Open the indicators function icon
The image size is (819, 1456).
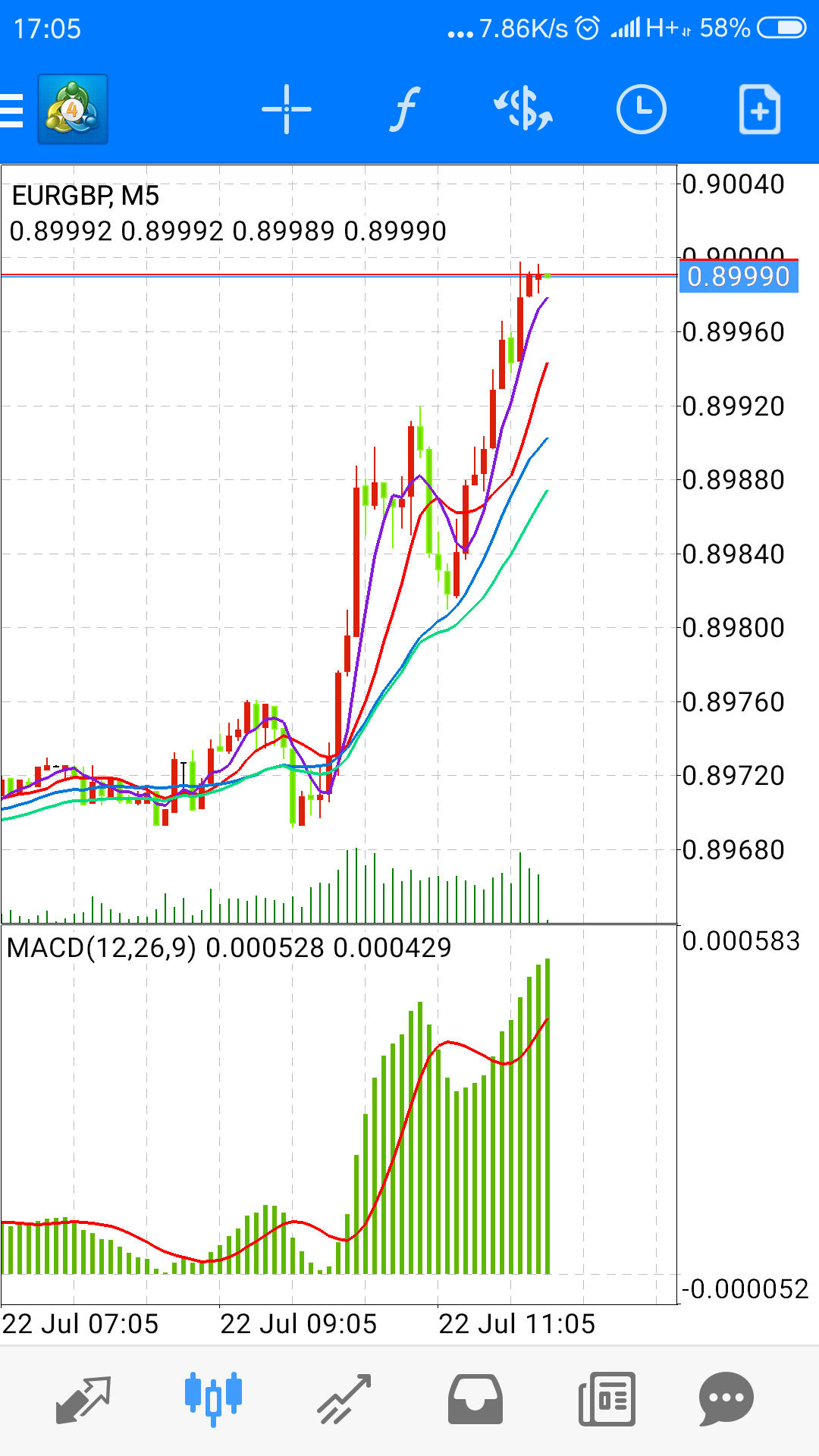tap(406, 110)
